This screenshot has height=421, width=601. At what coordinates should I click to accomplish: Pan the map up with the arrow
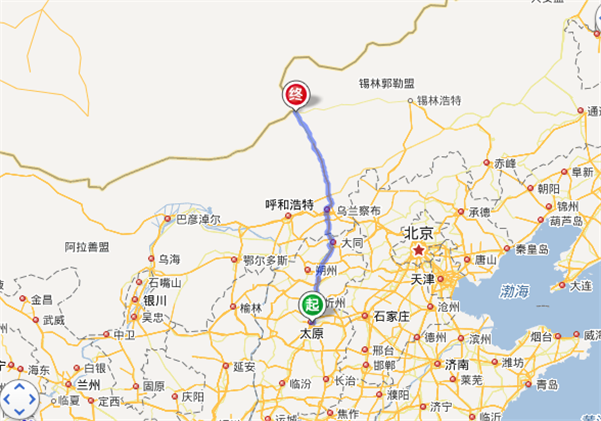tap(19, 386)
